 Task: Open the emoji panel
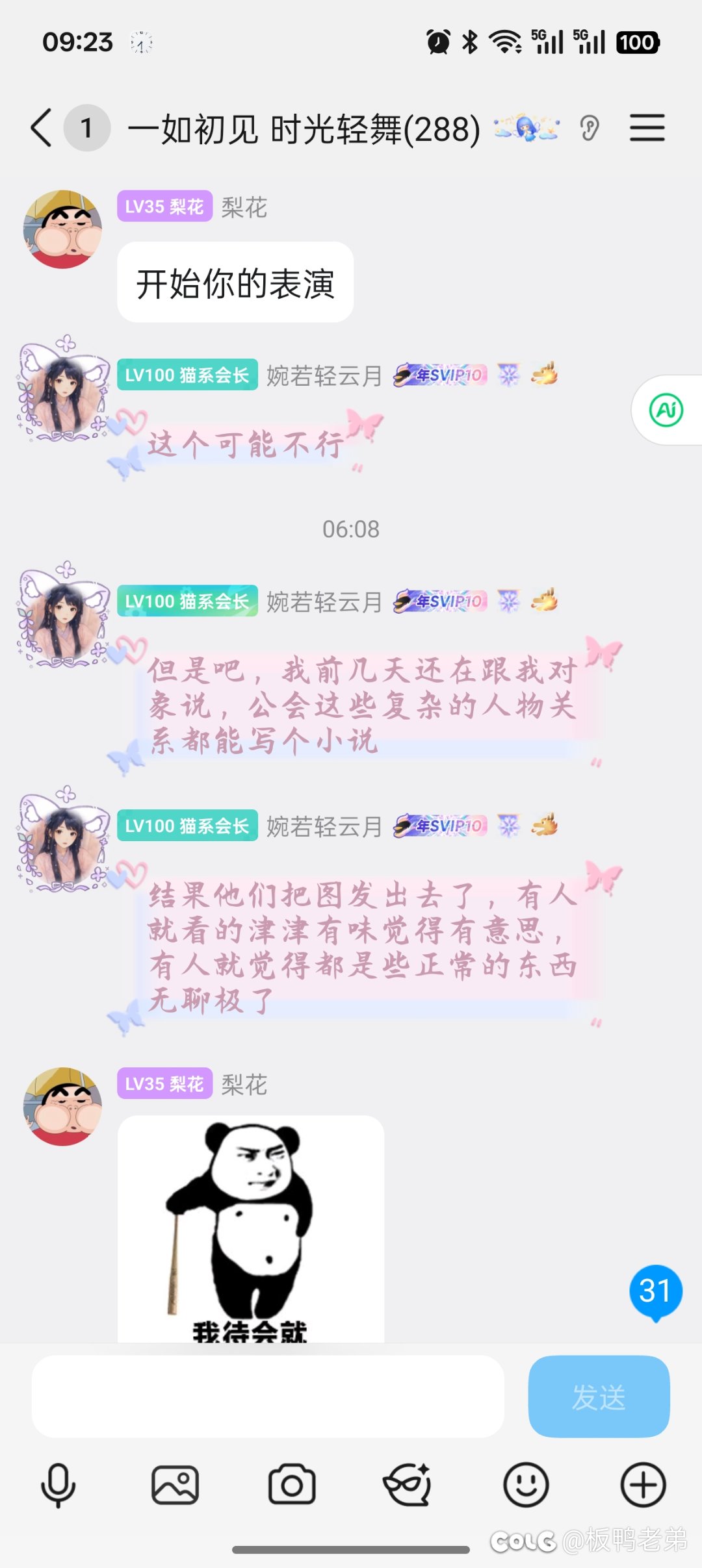pos(526,1485)
